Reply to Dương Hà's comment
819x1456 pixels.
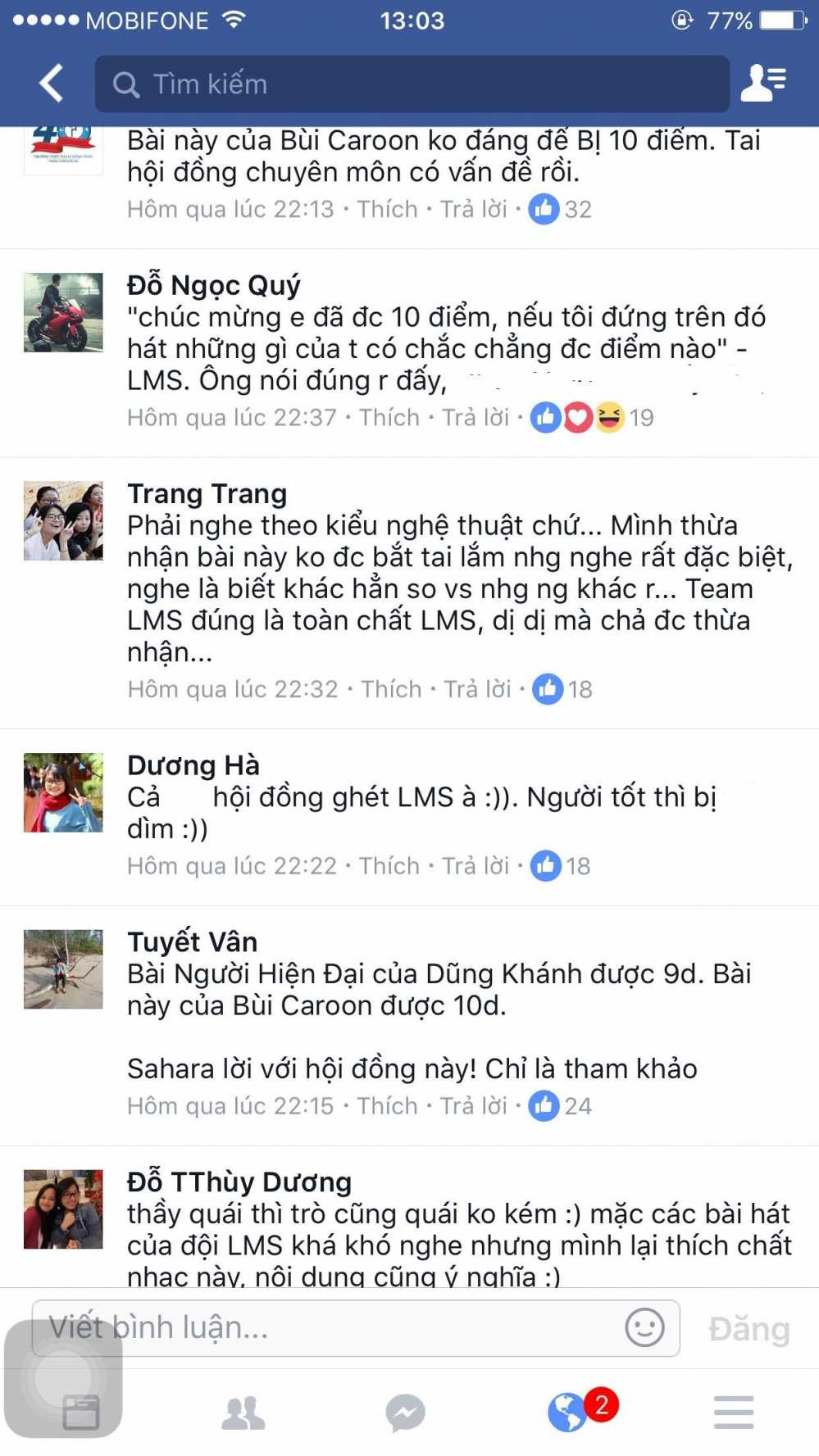475,866
